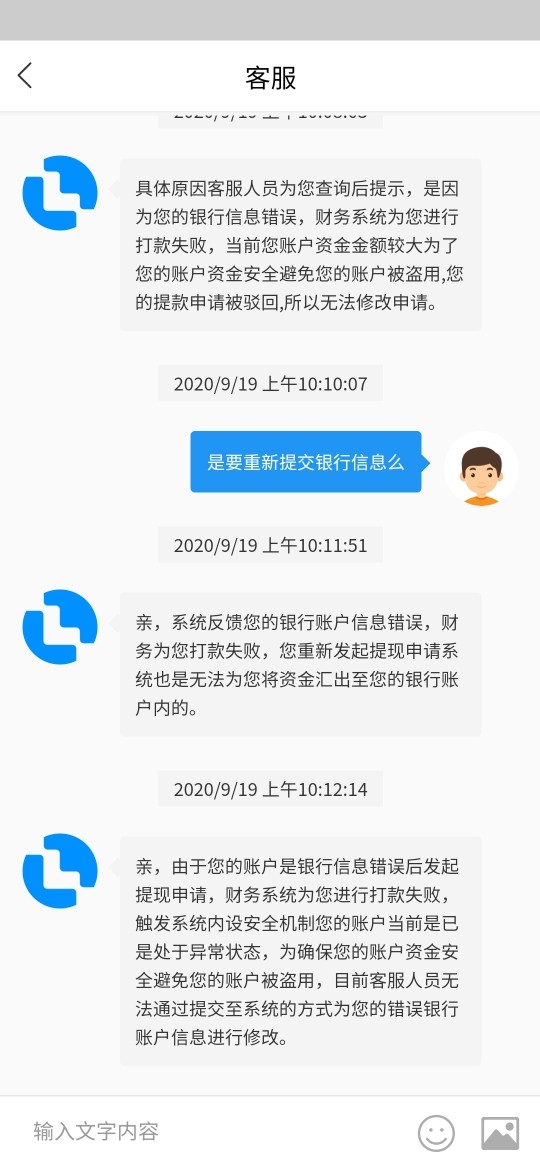
Task: Go back from the 客服 chat
Action: click(x=25, y=75)
